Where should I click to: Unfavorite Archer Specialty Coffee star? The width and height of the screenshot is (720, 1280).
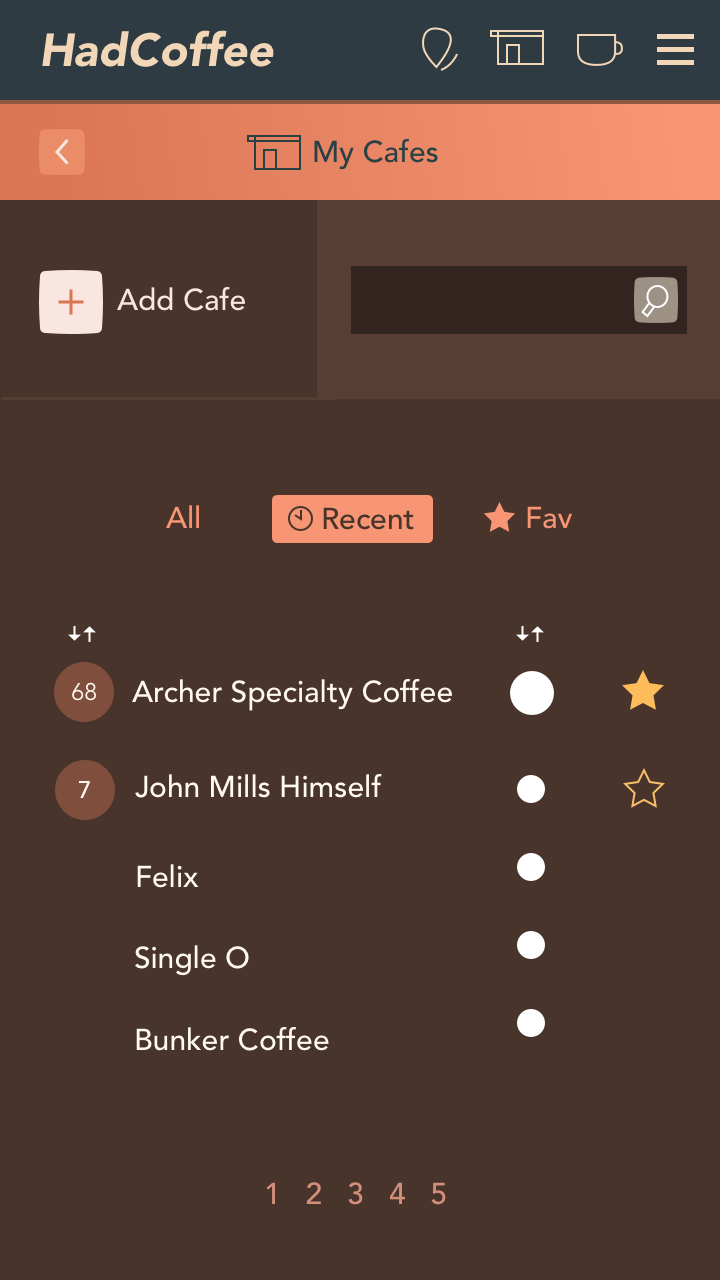pyautogui.click(x=643, y=692)
